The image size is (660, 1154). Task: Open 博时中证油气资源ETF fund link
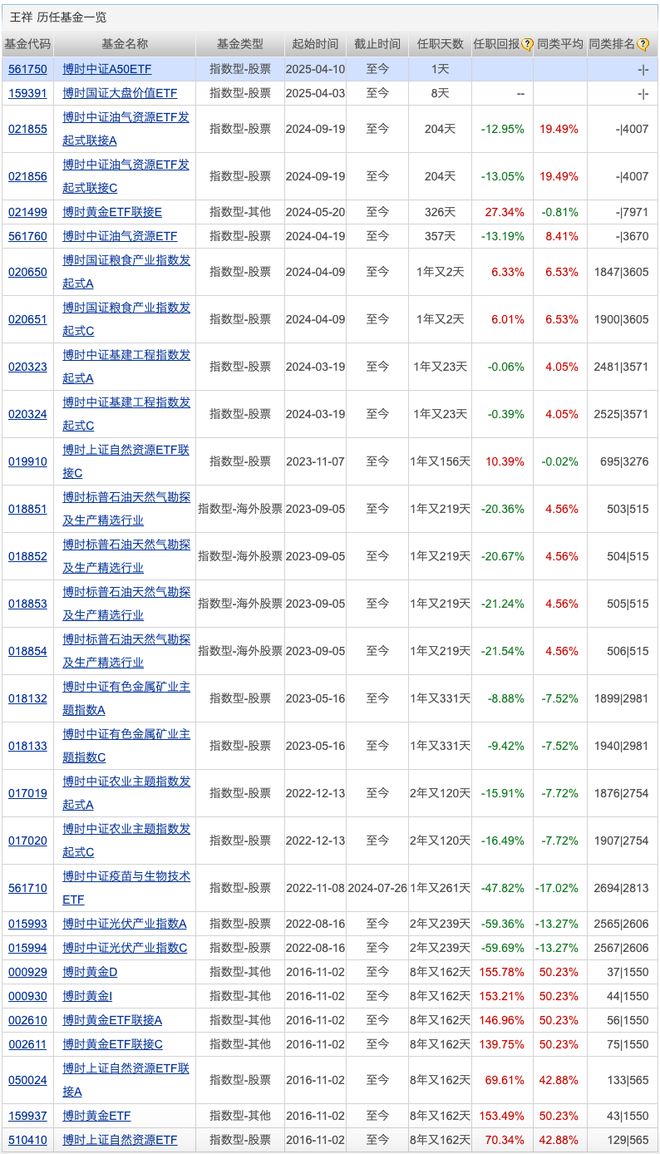(119, 236)
